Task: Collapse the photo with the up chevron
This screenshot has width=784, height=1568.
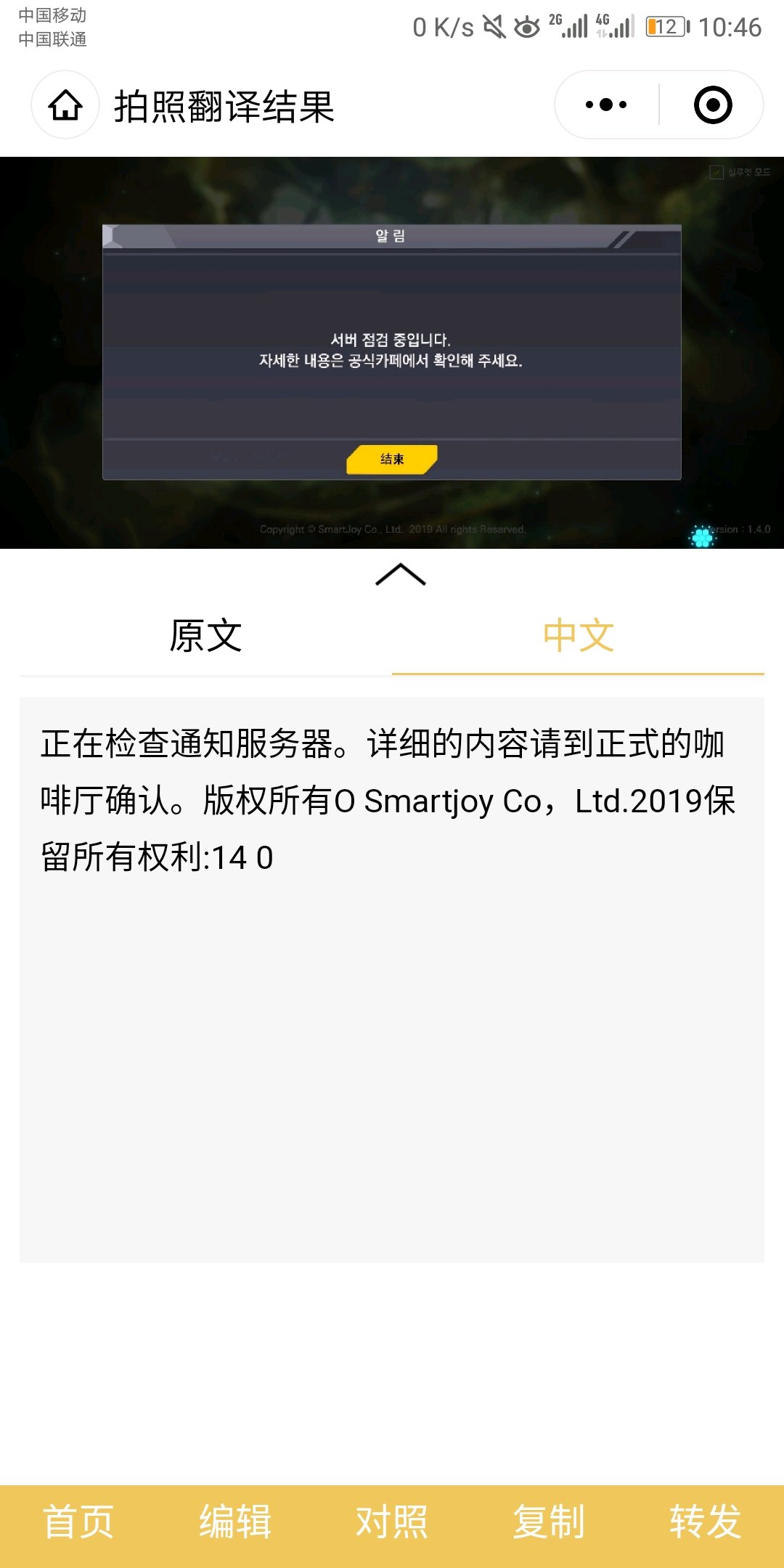Action: coord(400,574)
